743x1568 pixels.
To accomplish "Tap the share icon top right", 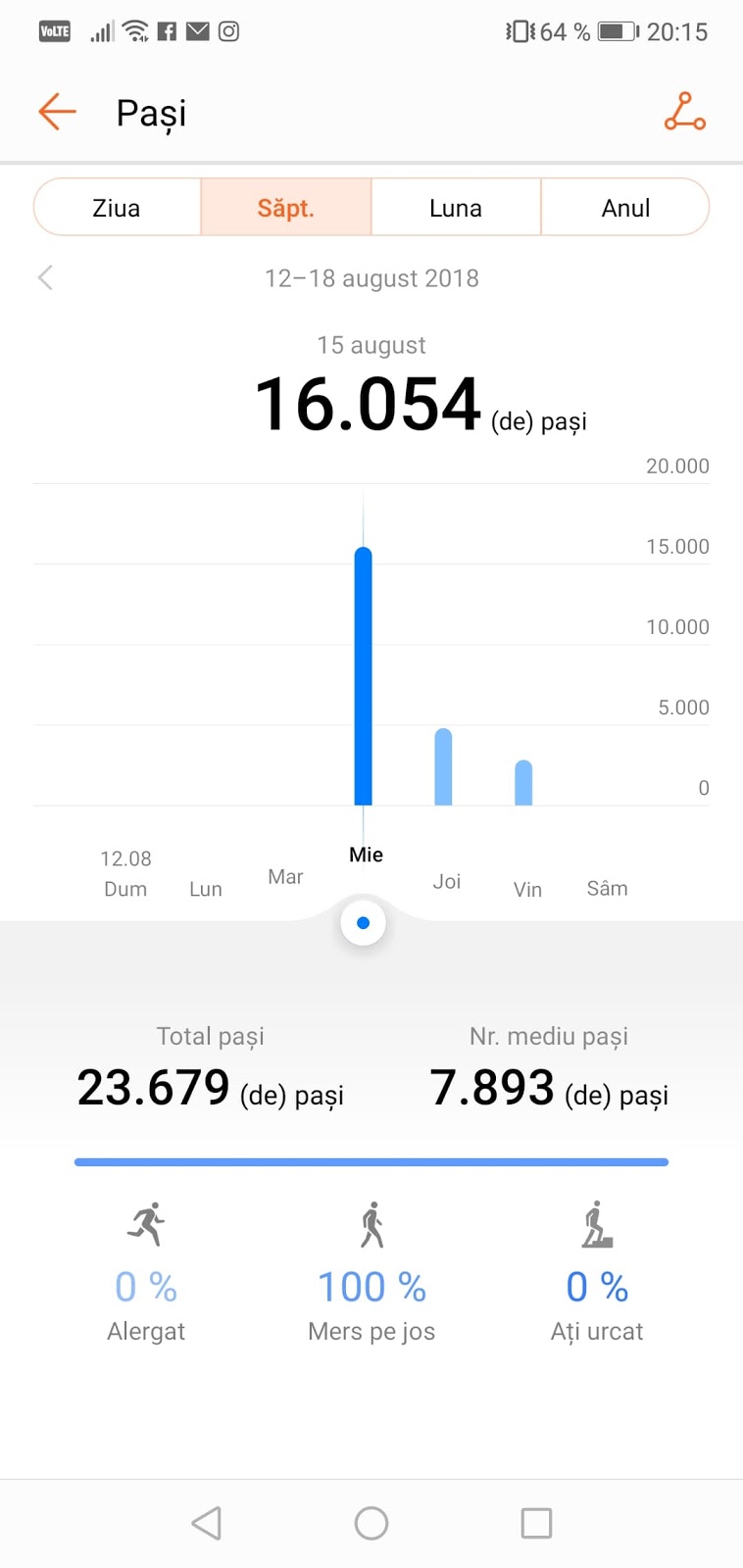I will [x=684, y=112].
